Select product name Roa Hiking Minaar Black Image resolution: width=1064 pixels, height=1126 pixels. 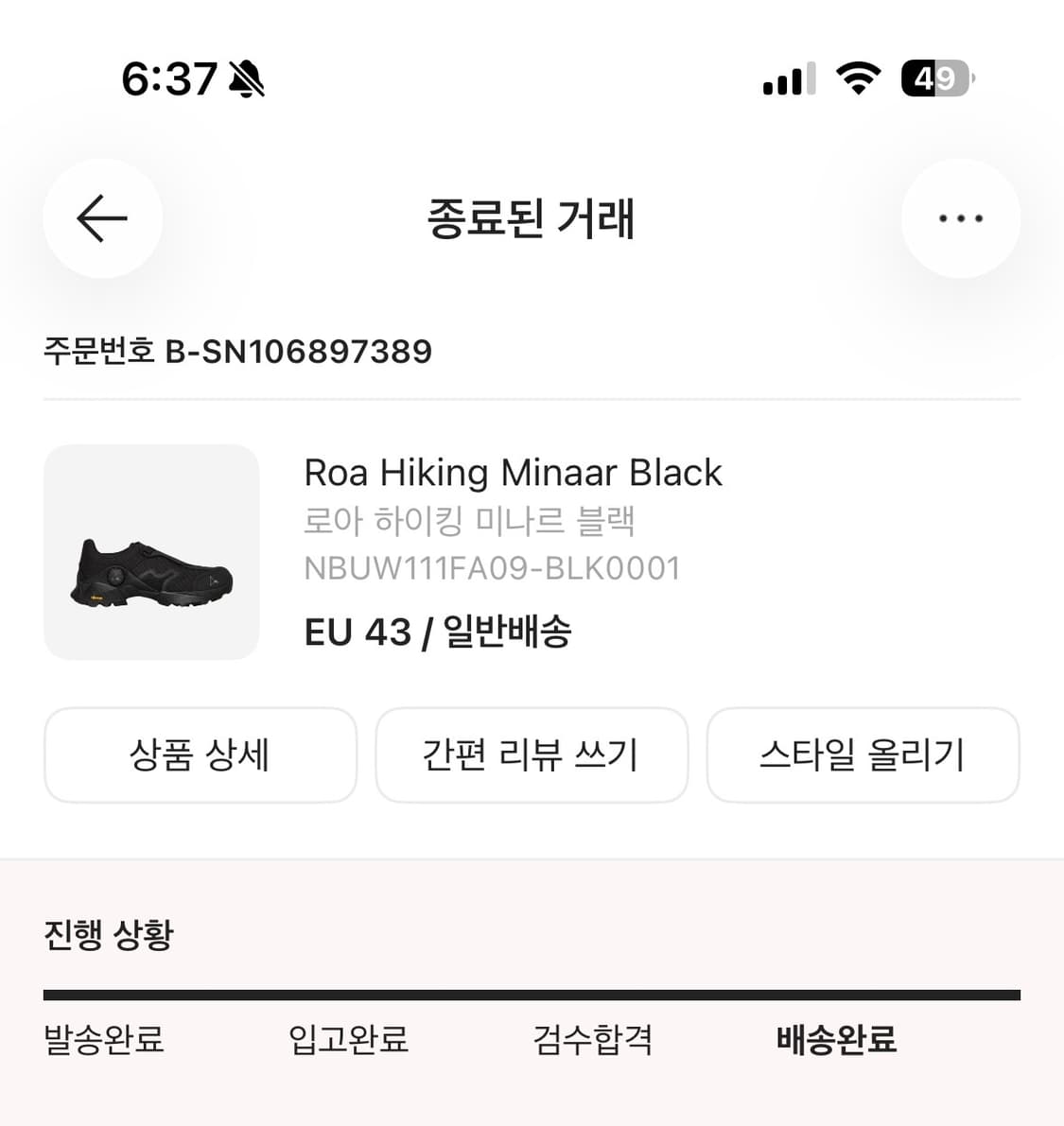(x=513, y=473)
